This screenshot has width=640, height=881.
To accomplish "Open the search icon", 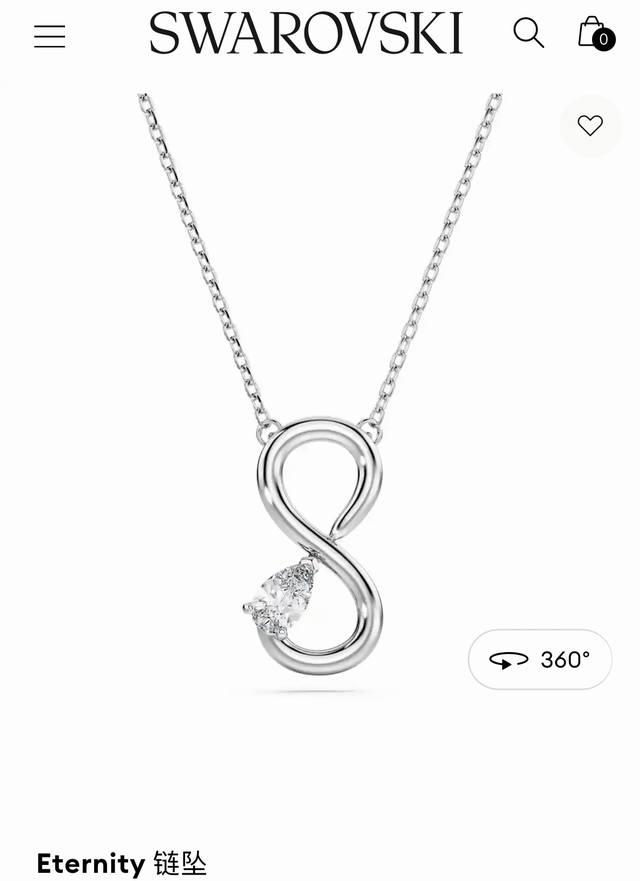I will (x=528, y=34).
